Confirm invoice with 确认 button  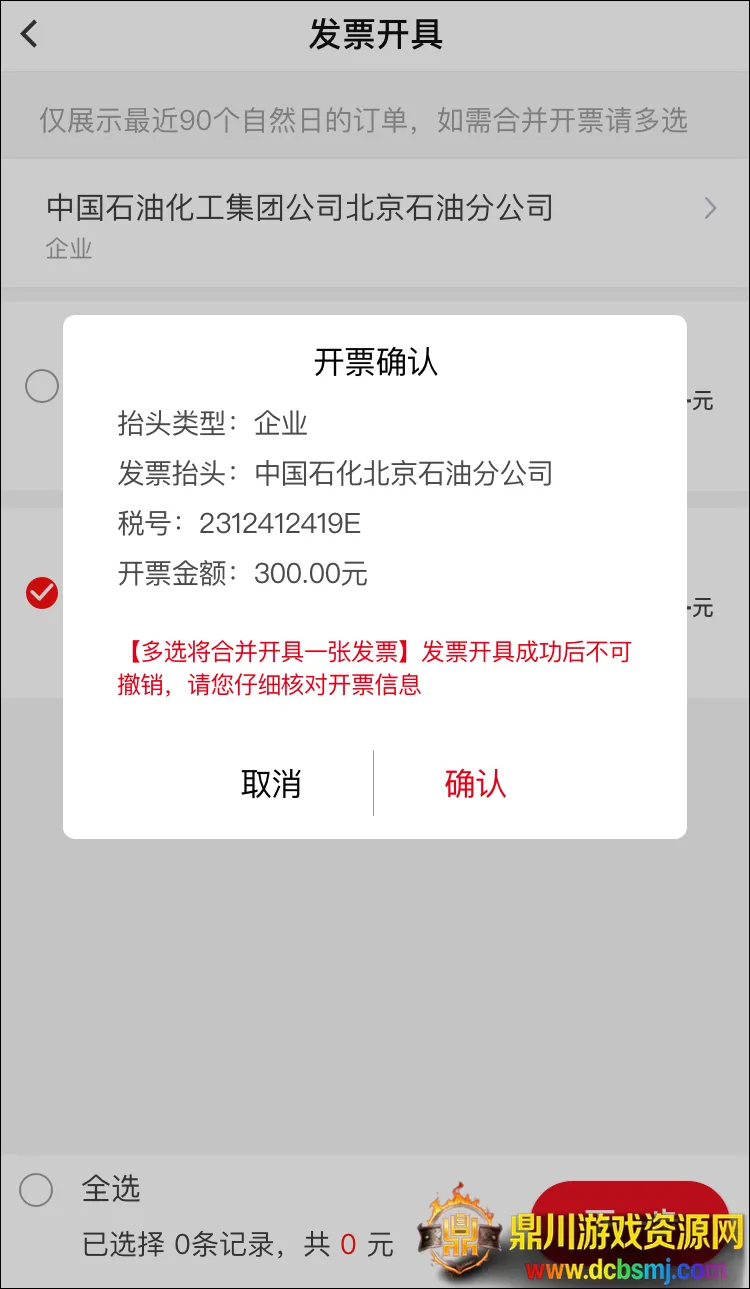(x=476, y=784)
